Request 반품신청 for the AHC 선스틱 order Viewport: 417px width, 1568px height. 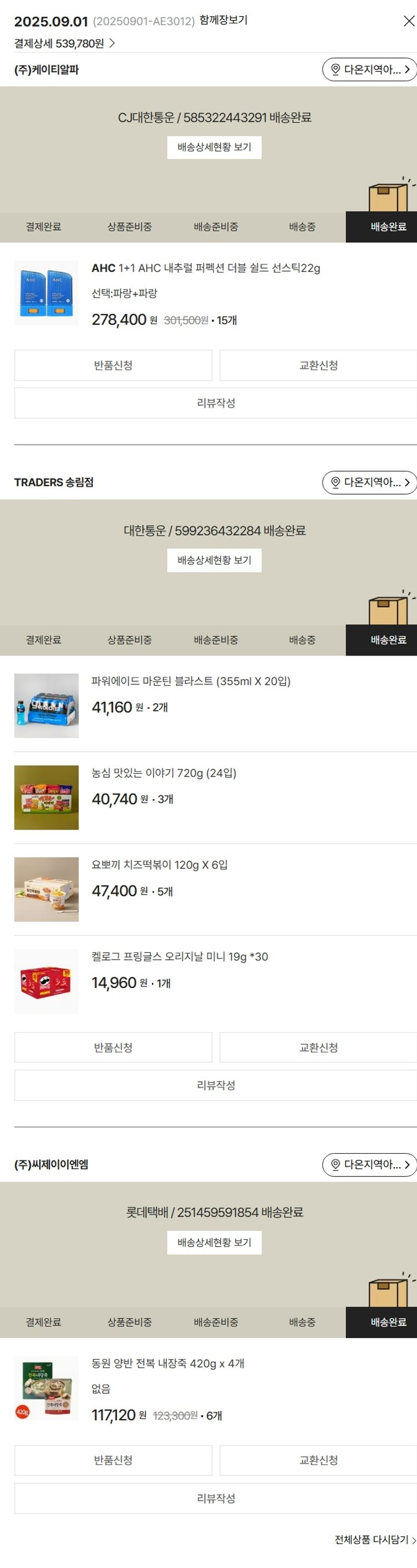(113, 365)
